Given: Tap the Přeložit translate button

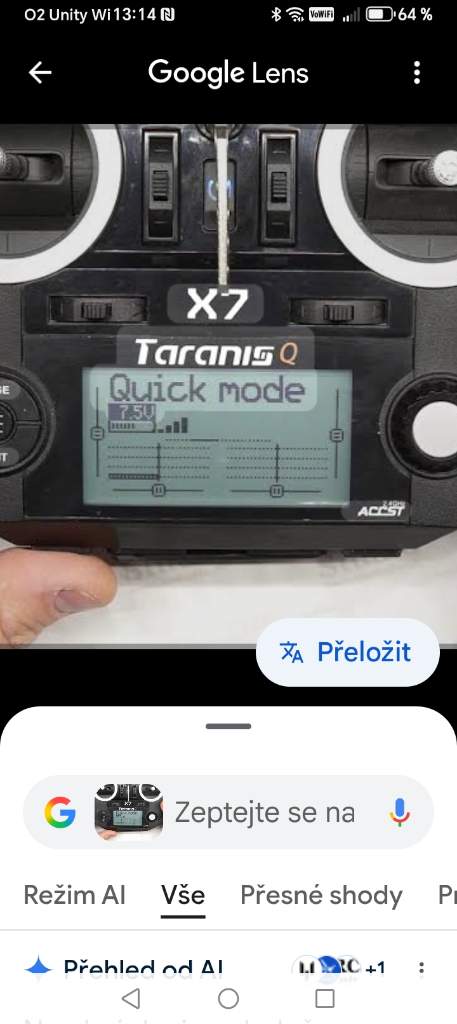Looking at the screenshot, I should pyautogui.click(x=347, y=652).
